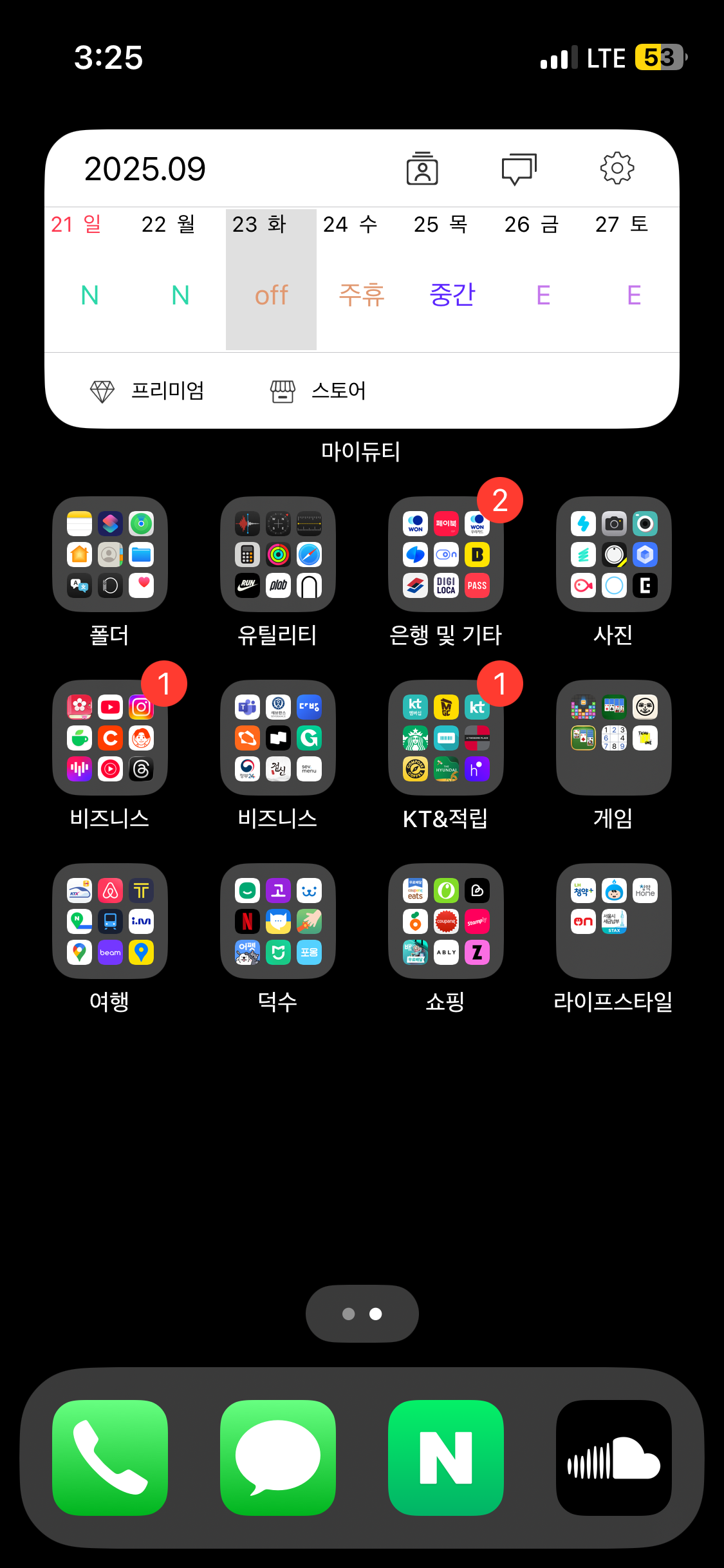Launch SoundCloud from the dock
Image resolution: width=724 pixels, height=1568 pixels.
tap(614, 1458)
